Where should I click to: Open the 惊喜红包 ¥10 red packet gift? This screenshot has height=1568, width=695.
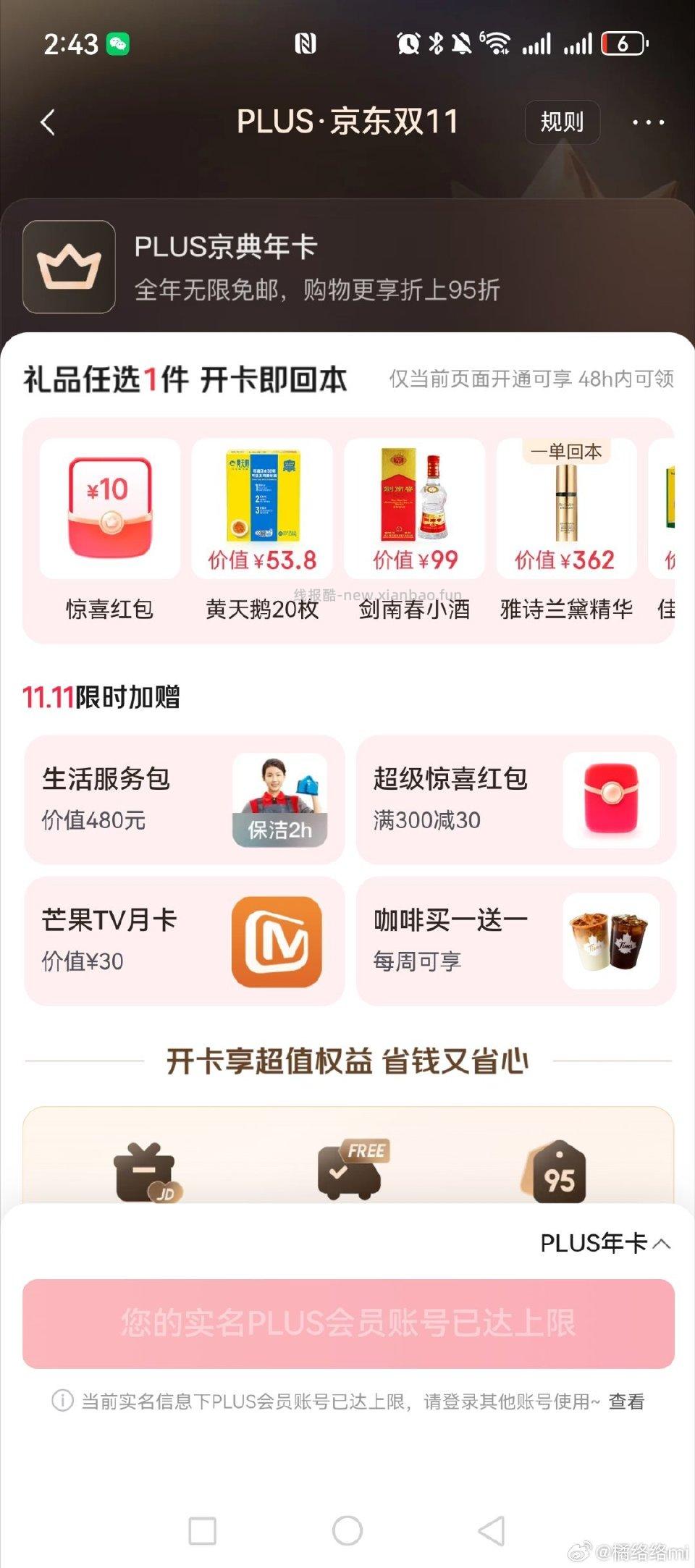pyautogui.click(x=110, y=509)
